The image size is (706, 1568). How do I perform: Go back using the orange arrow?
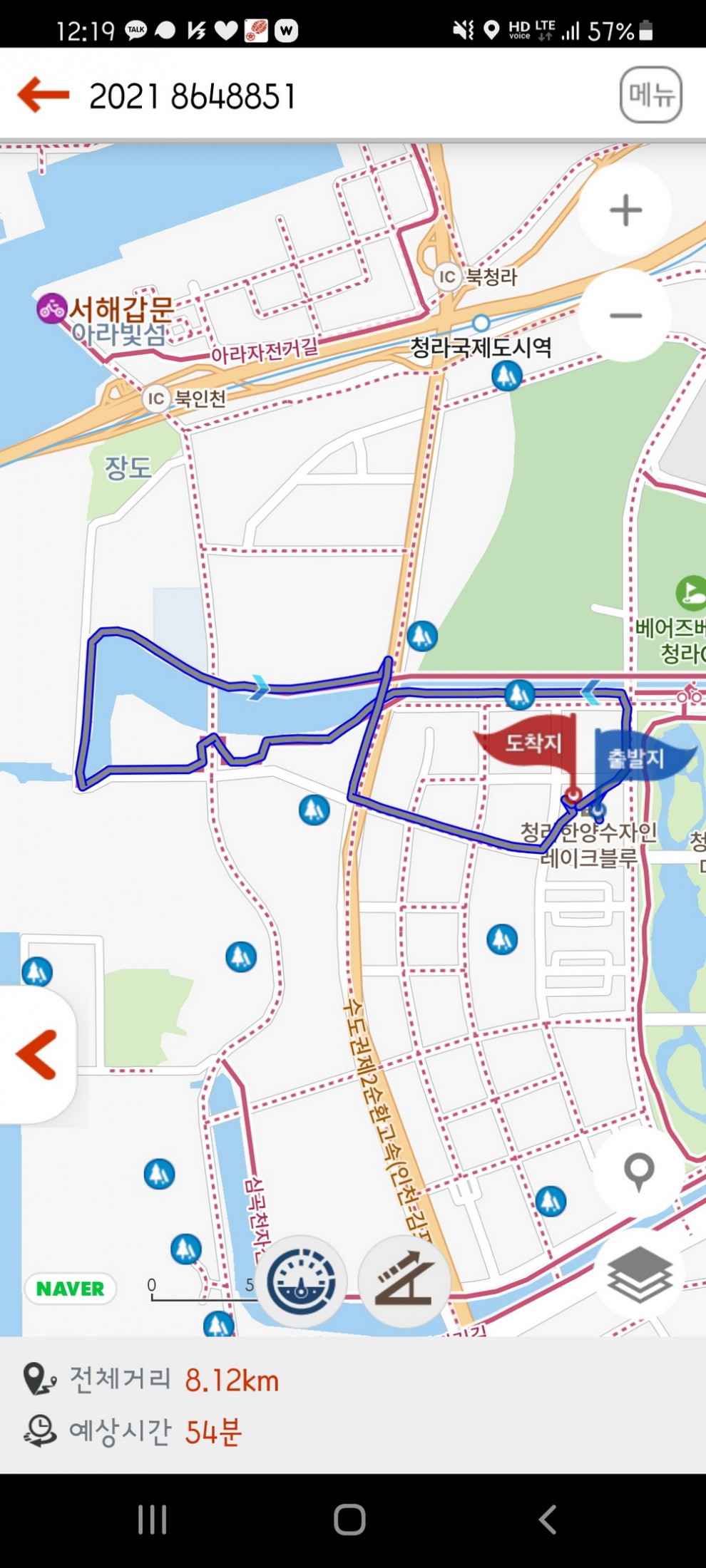[x=43, y=95]
